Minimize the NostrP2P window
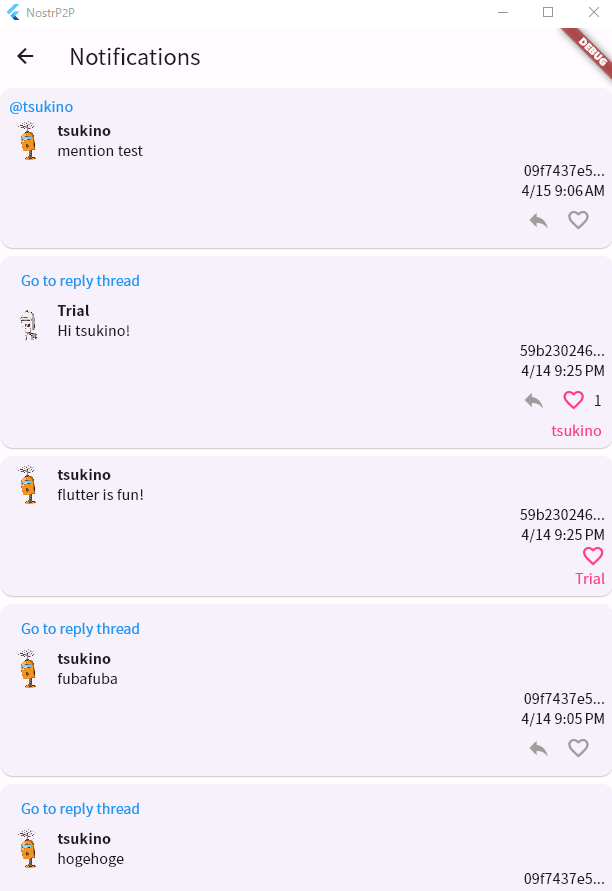The image size is (612, 891). point(503,12)
